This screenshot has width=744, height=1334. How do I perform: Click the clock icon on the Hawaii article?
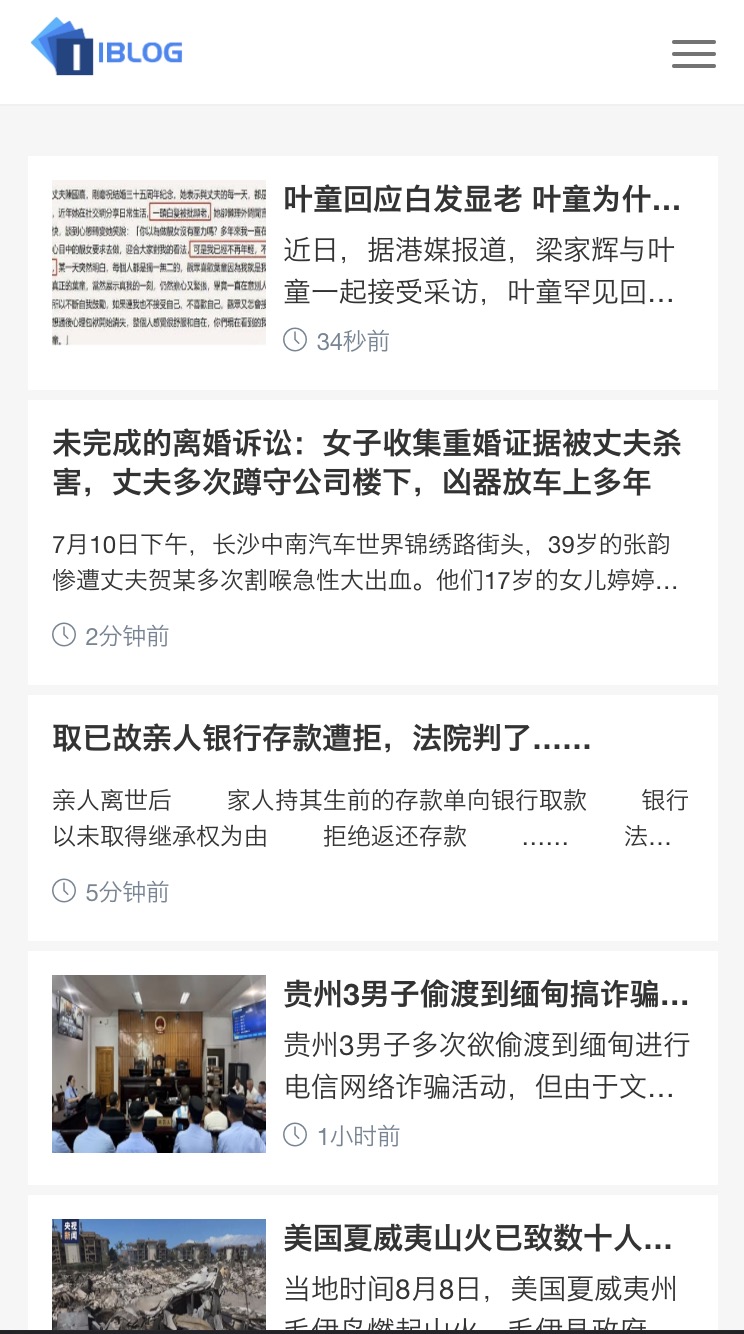click(295, 1330)
